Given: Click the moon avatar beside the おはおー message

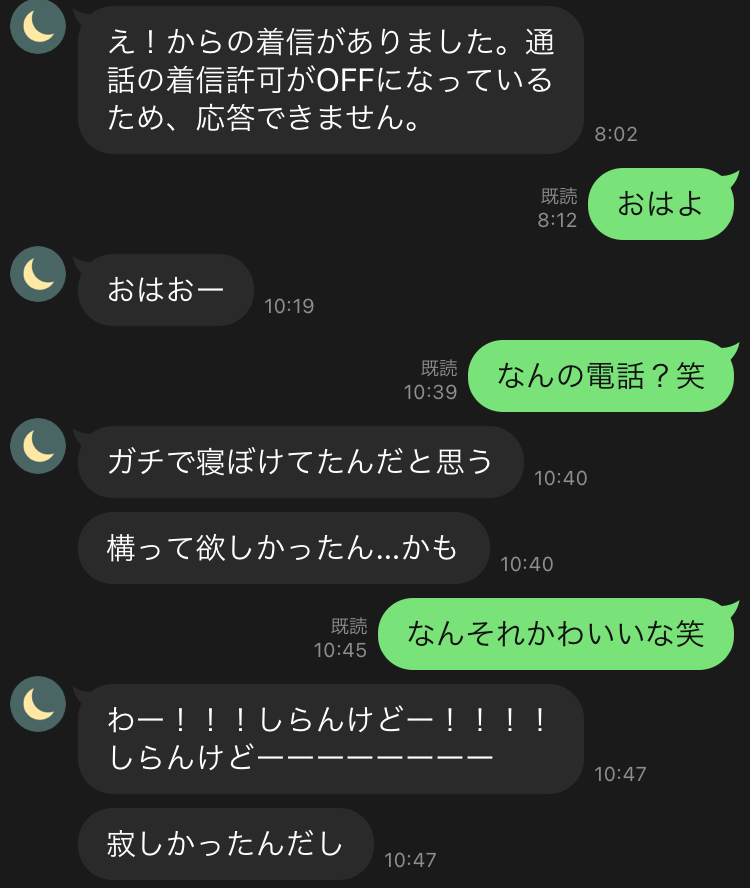Looking at the screenshot, I should [x=38, y=275].
